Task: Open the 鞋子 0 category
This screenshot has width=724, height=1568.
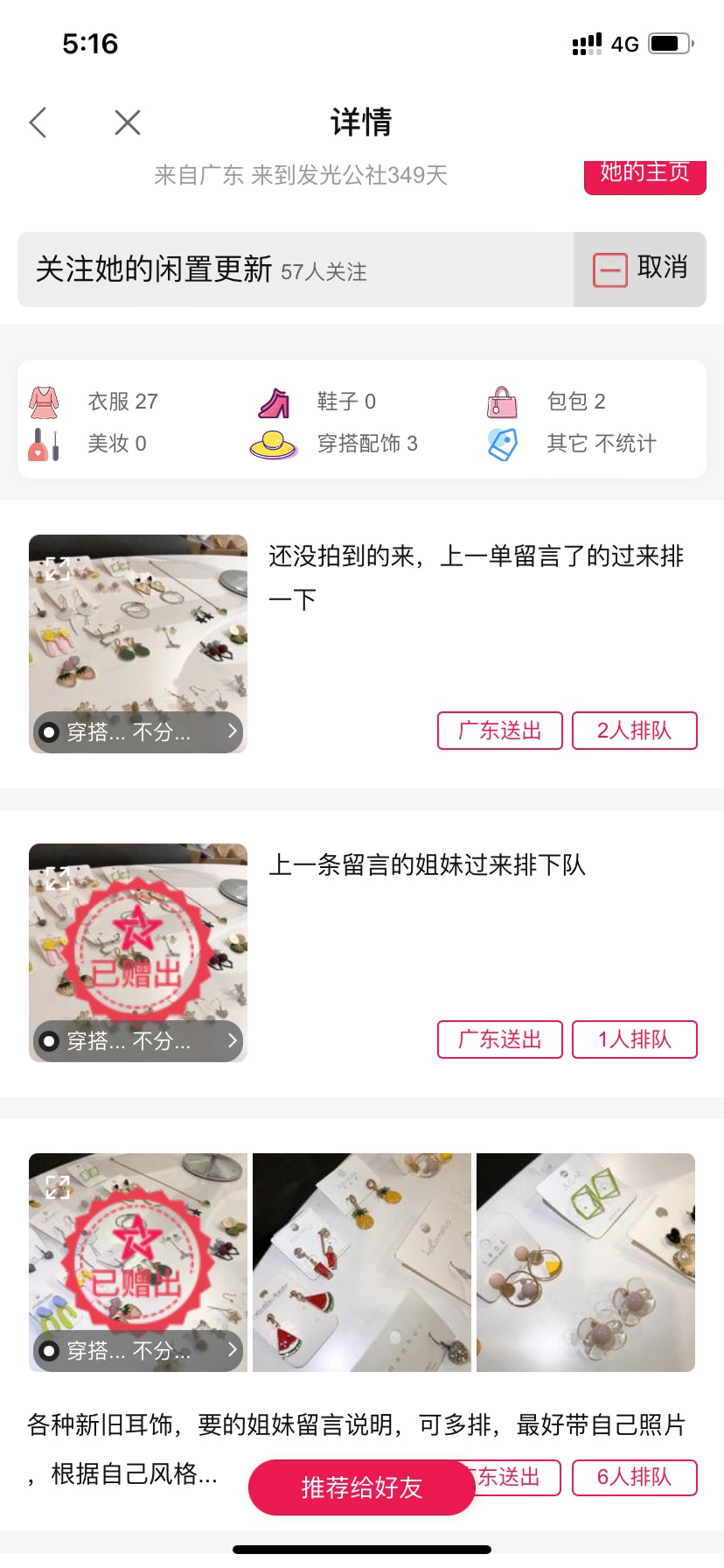Action: 319,402
